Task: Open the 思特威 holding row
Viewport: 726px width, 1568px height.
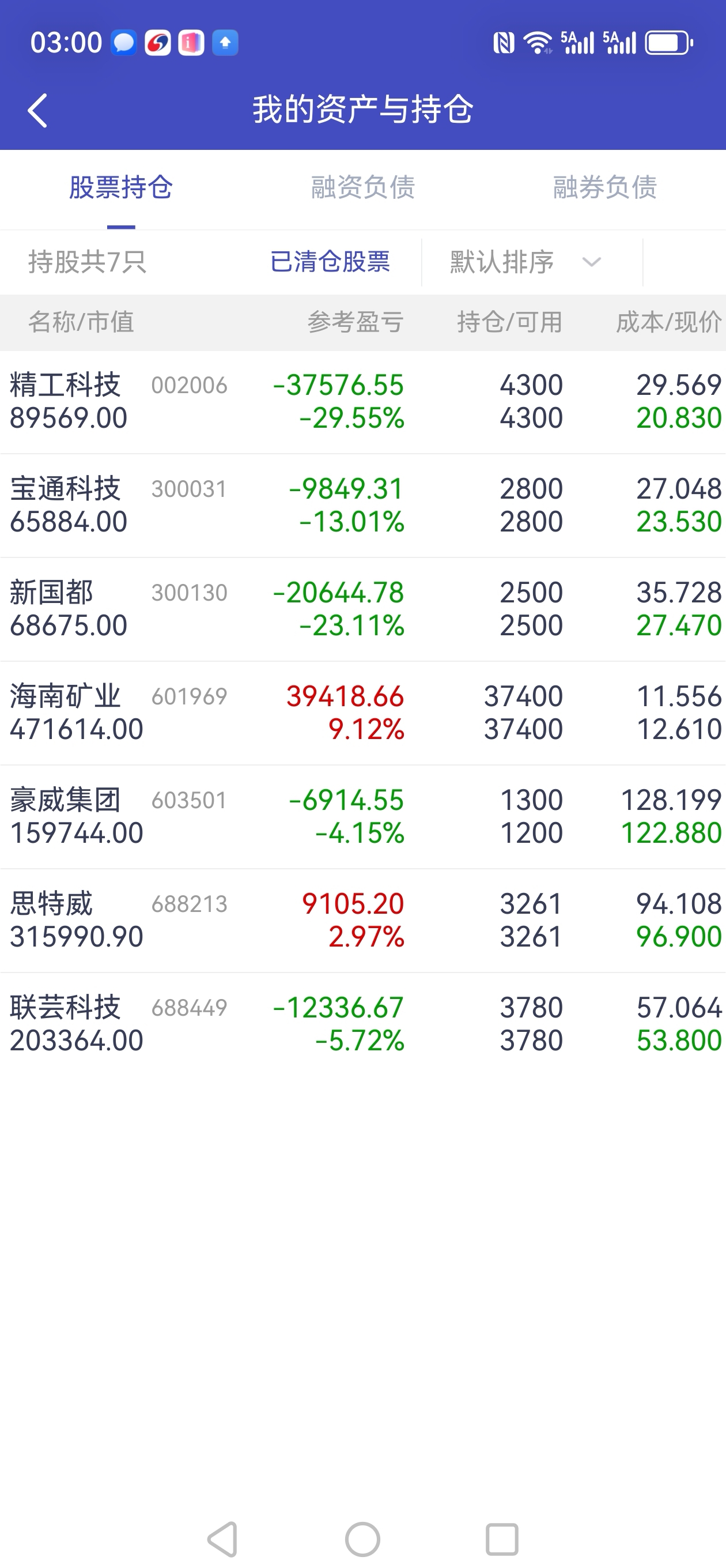Action: (362, 919)
